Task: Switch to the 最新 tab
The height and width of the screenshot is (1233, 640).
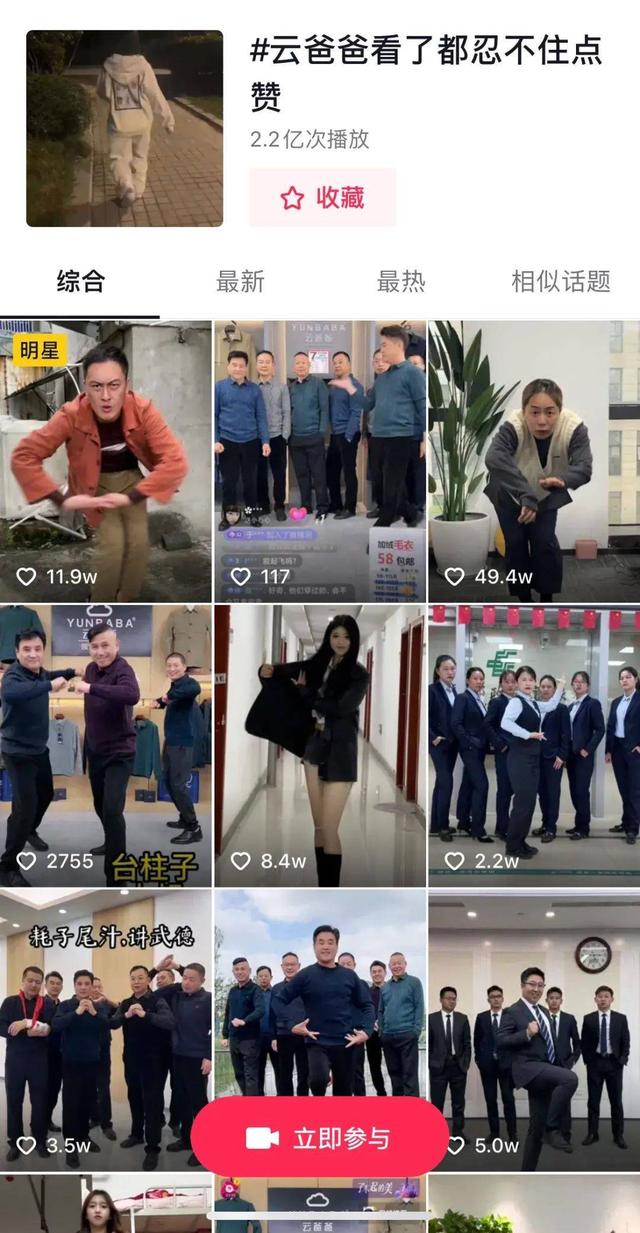Action: (240, 282)
